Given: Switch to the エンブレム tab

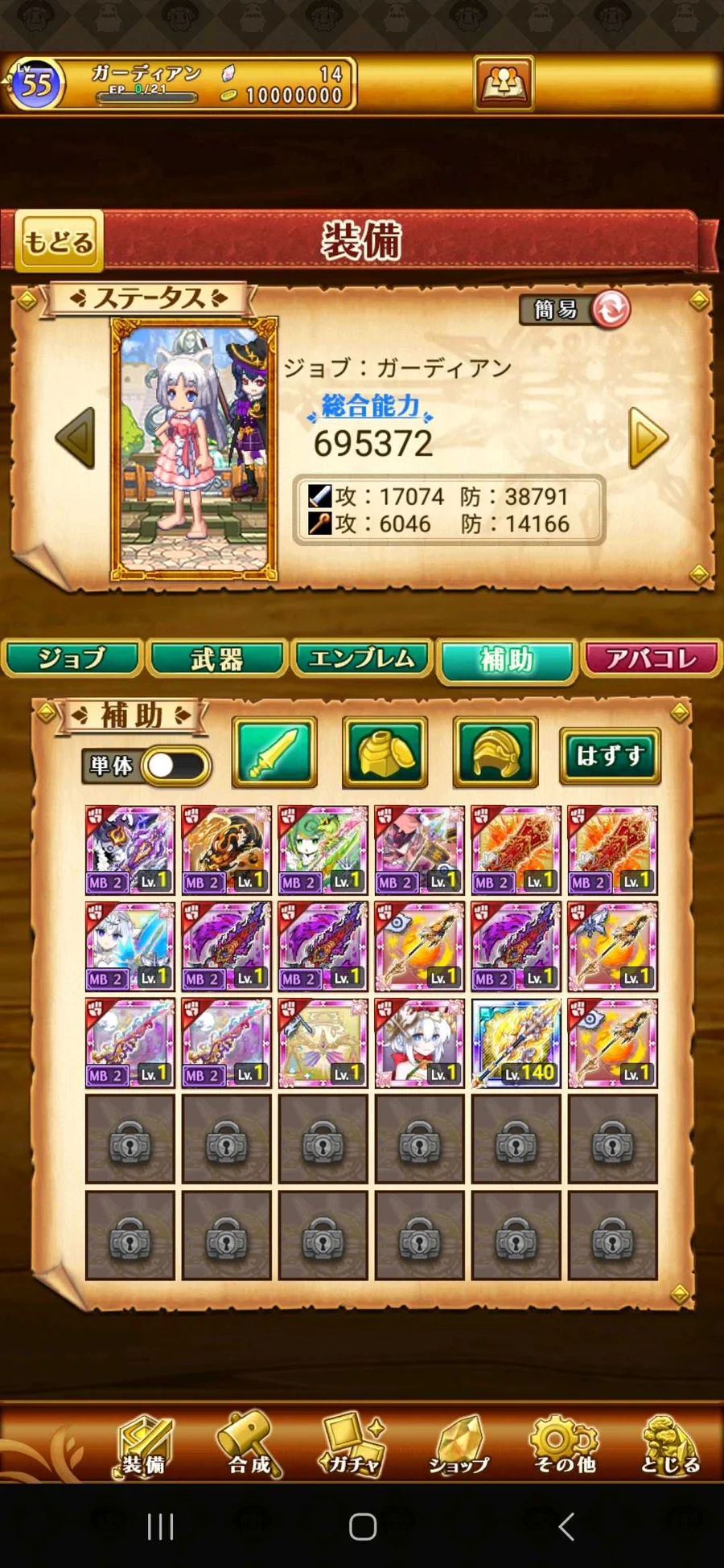Looking at the screenshot, I should click(x=362, y=659).
